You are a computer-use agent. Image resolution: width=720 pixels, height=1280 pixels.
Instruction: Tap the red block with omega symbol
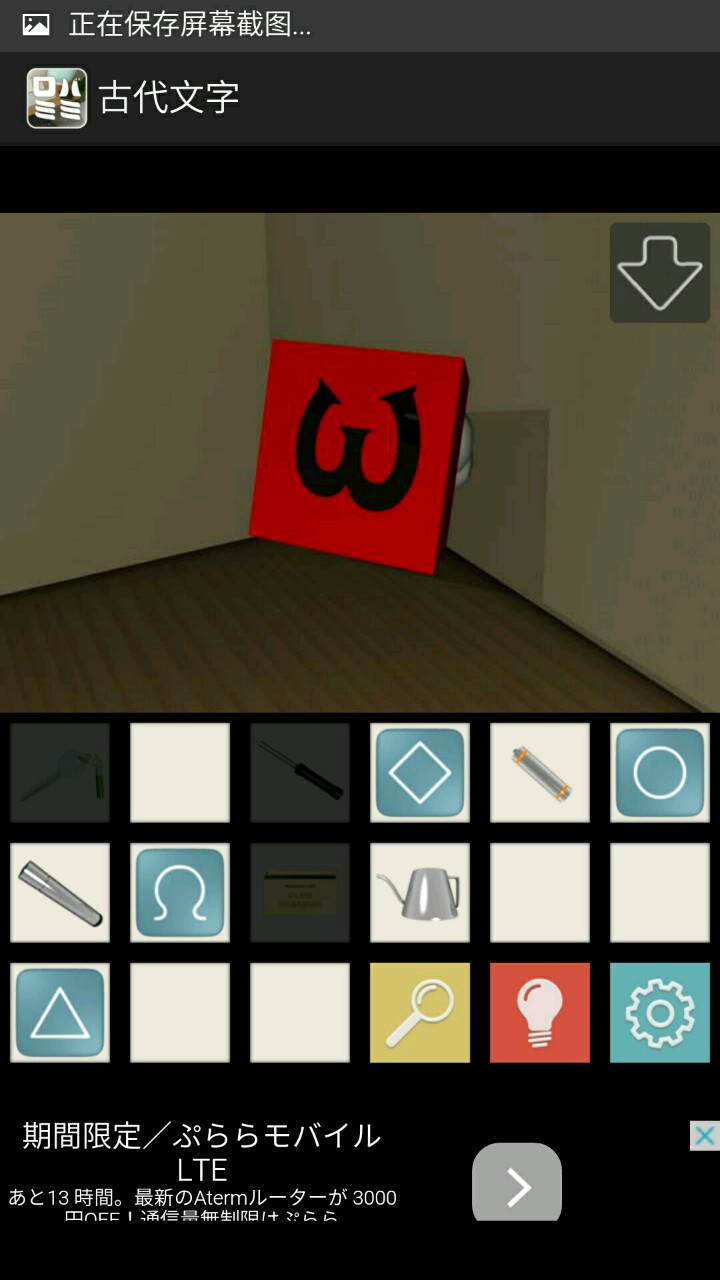click(358, 453)
